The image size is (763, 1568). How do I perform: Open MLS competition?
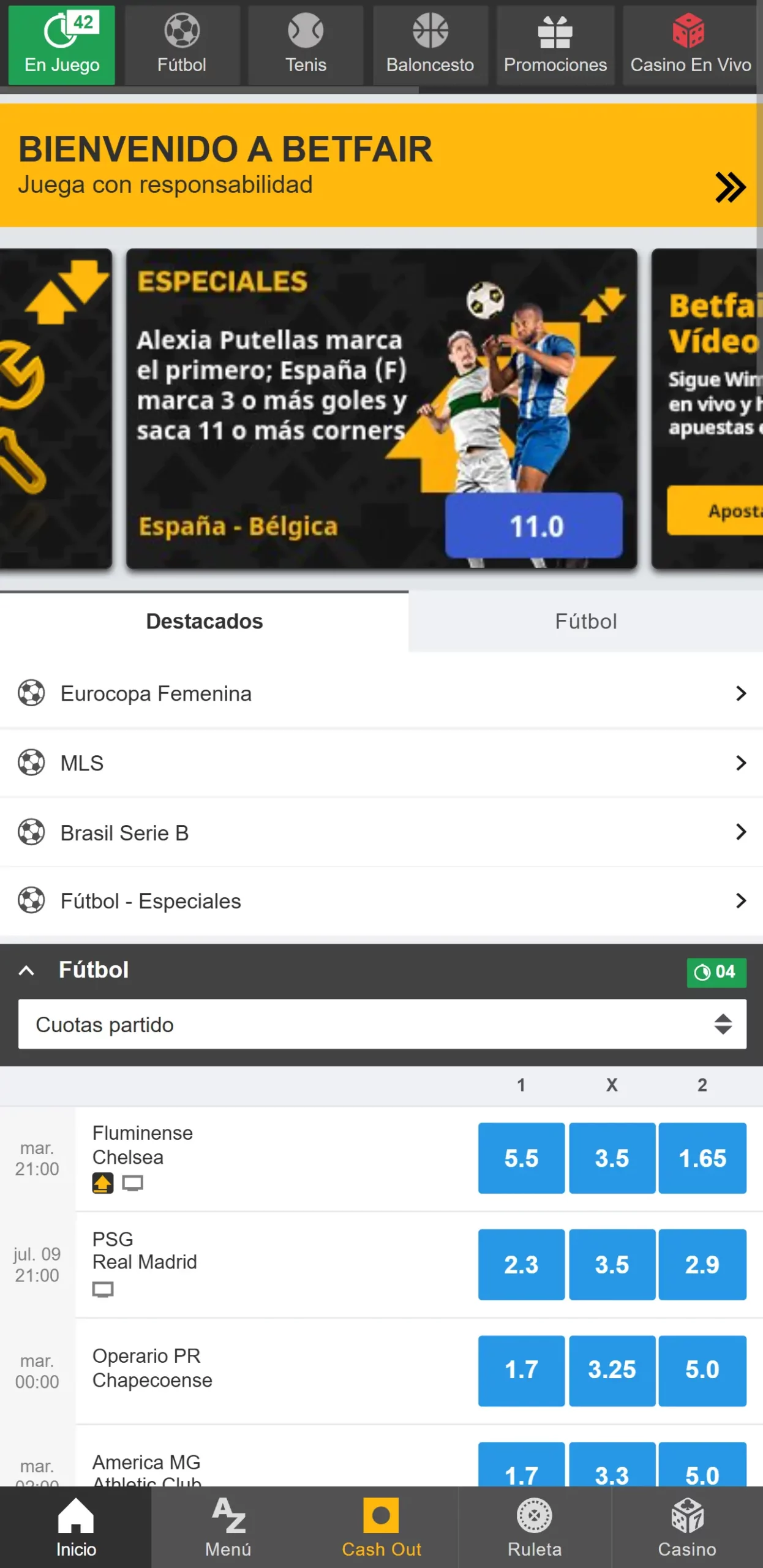(381, 763)
